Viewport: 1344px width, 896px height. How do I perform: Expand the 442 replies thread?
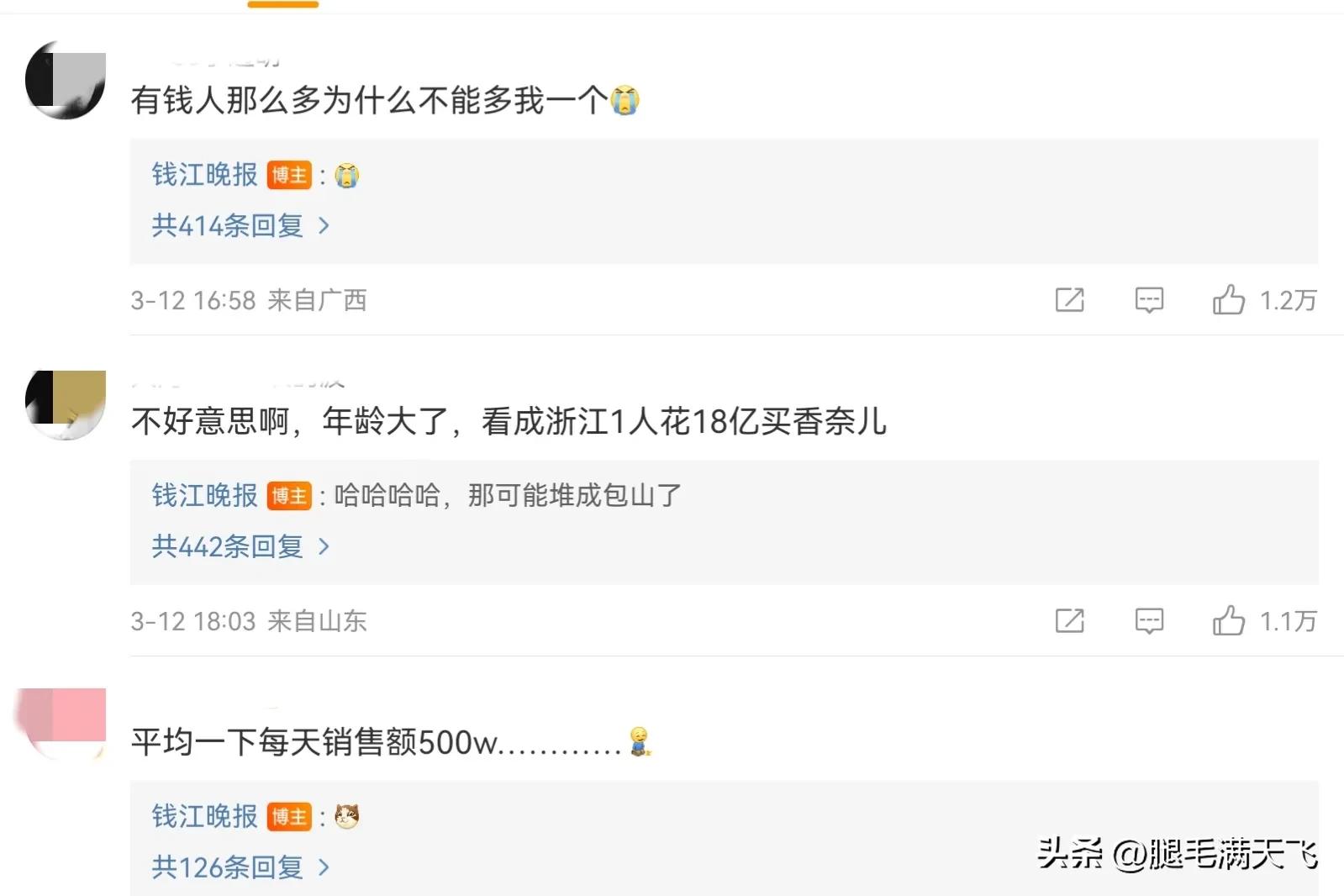pos(240,546)
